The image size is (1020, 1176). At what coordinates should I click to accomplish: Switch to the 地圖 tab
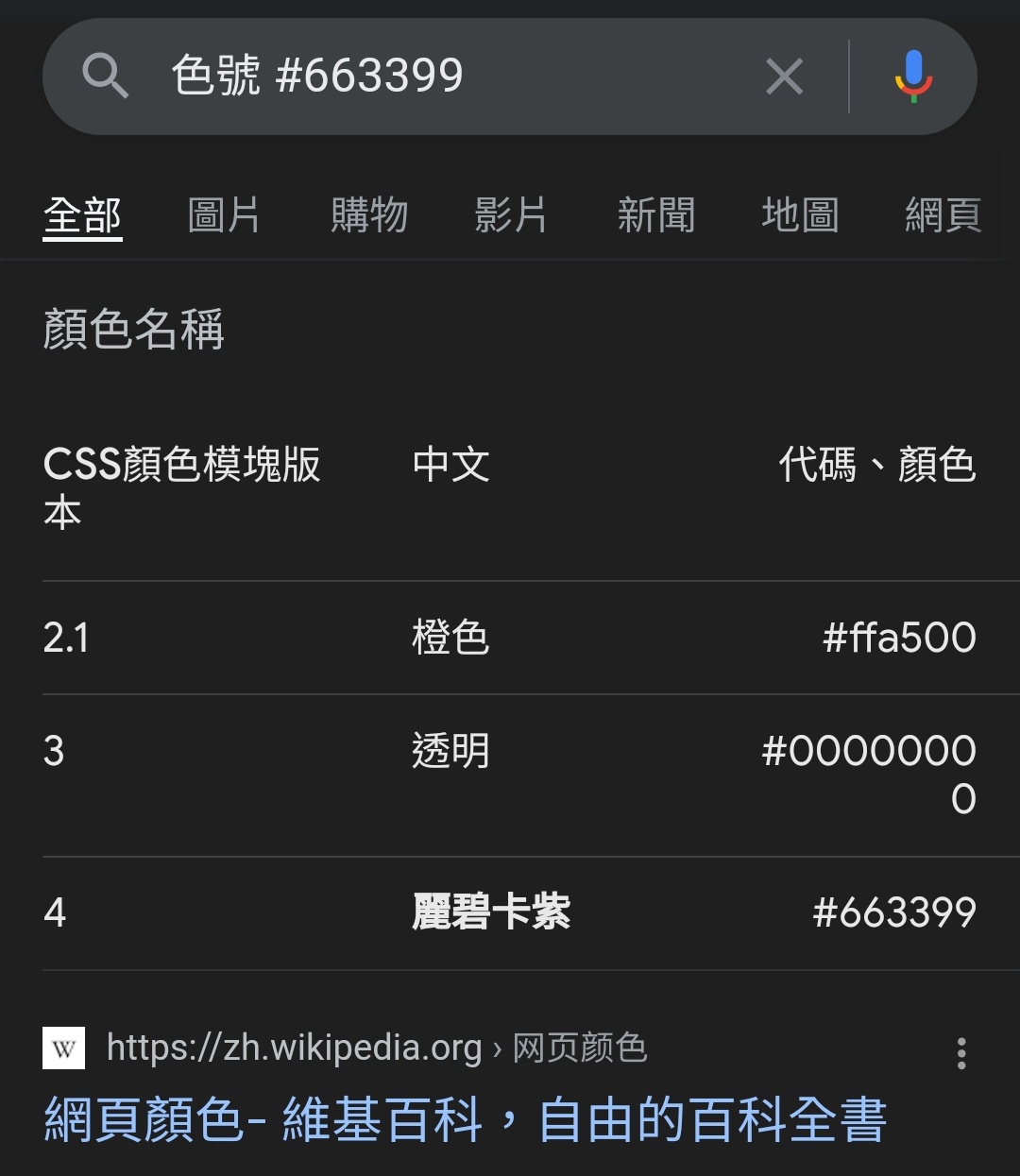(800, 215)
